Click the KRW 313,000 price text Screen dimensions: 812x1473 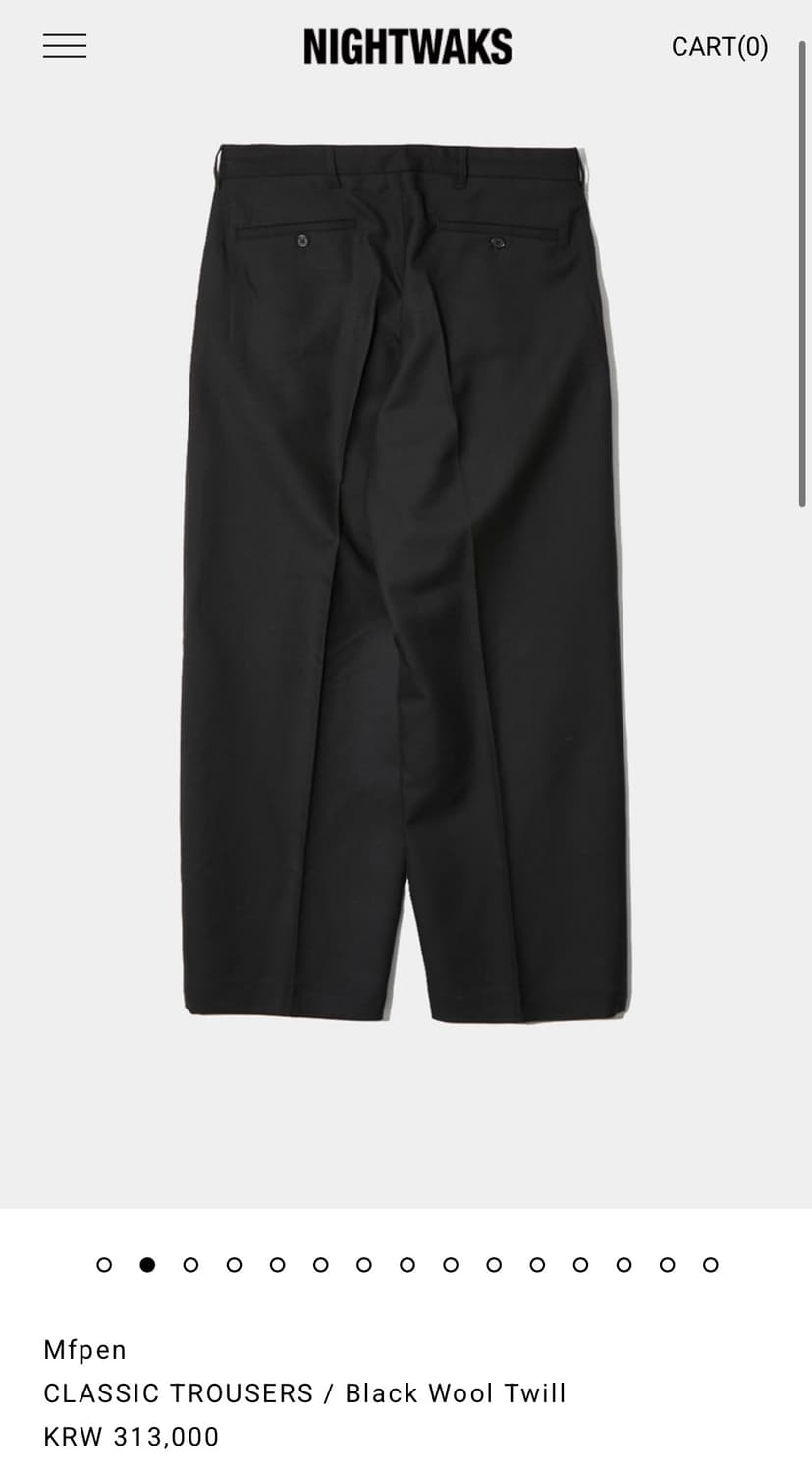(131, 1436)
